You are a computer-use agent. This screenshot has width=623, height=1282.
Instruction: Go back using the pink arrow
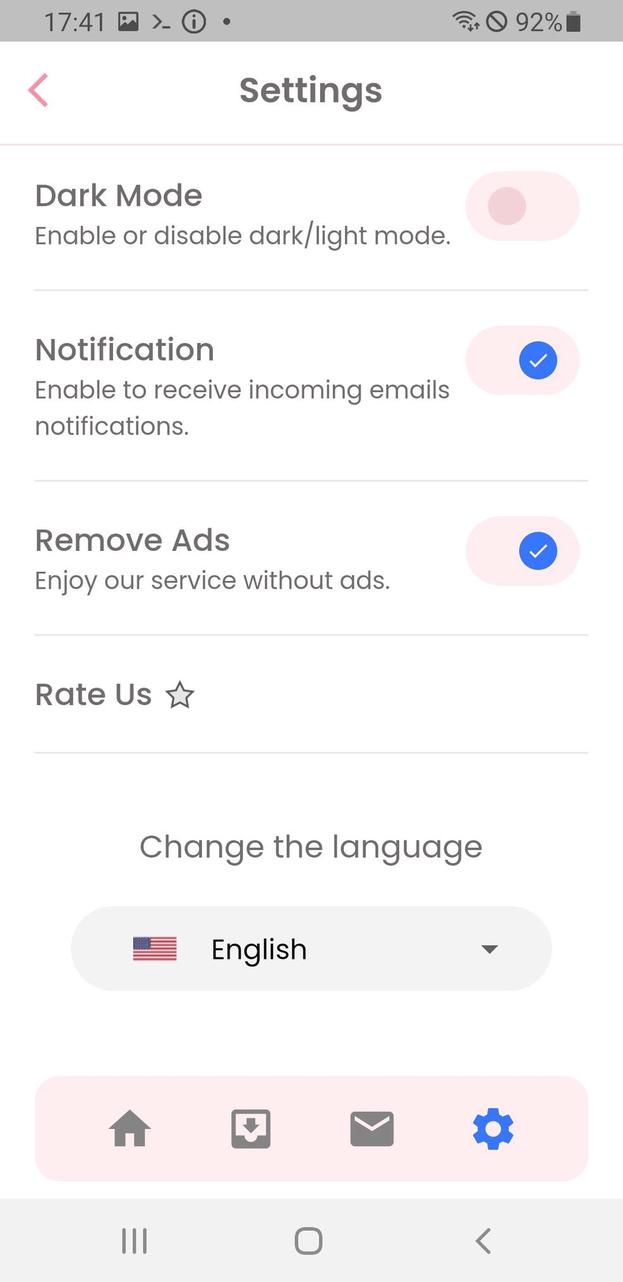[x=38, y=90]
